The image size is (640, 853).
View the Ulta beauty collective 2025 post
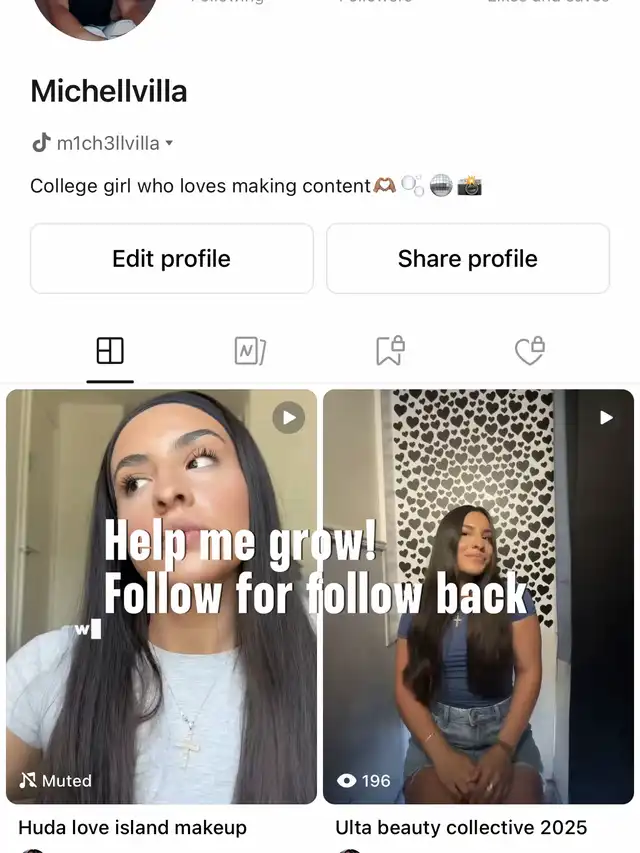click(x=478, y=596)
